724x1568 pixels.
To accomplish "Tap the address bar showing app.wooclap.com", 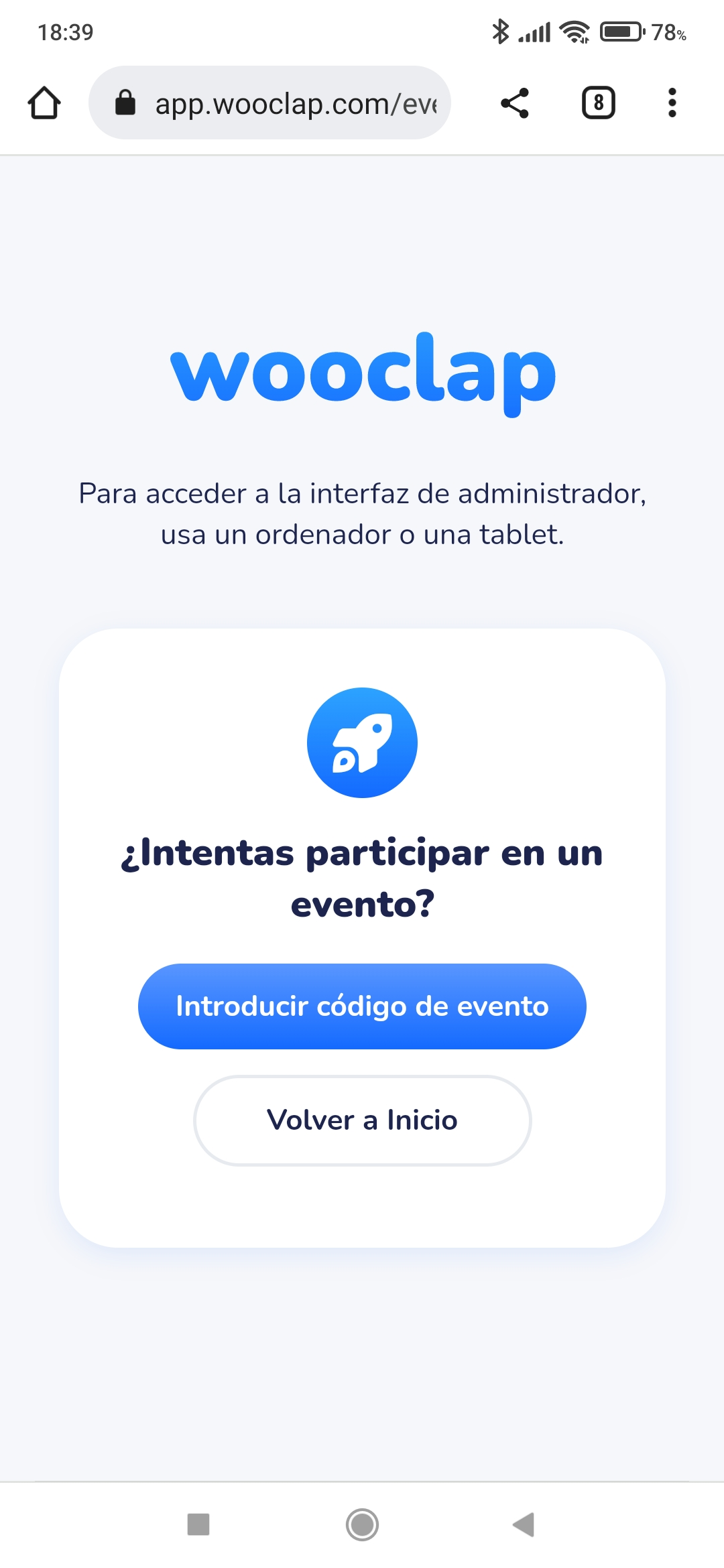I will tap(269, 103).
